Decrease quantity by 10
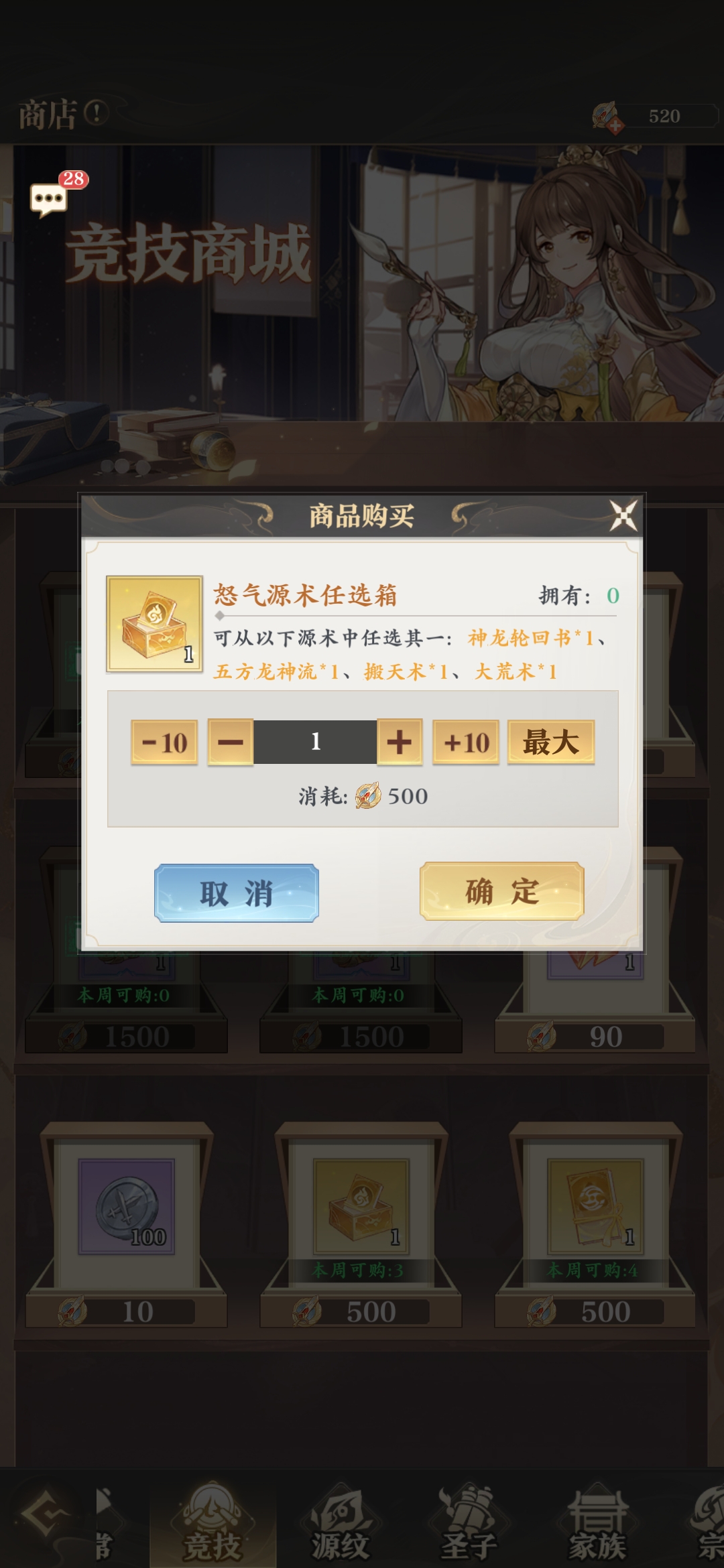This screenshot has height=1568, width=724. 164,742
